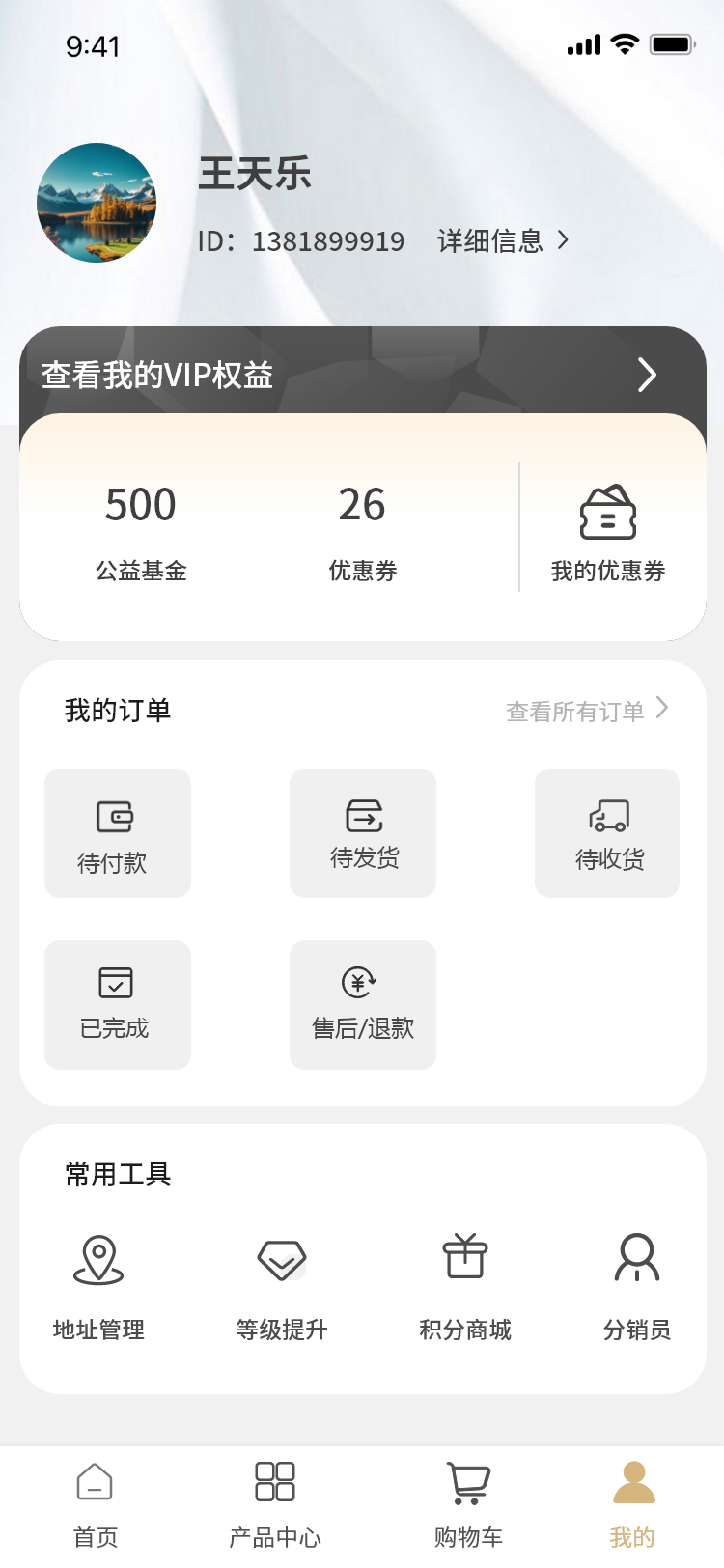Open 查看我的VIP权益 banner
This screenshot has width=724, height=1568.
(362, 374)
